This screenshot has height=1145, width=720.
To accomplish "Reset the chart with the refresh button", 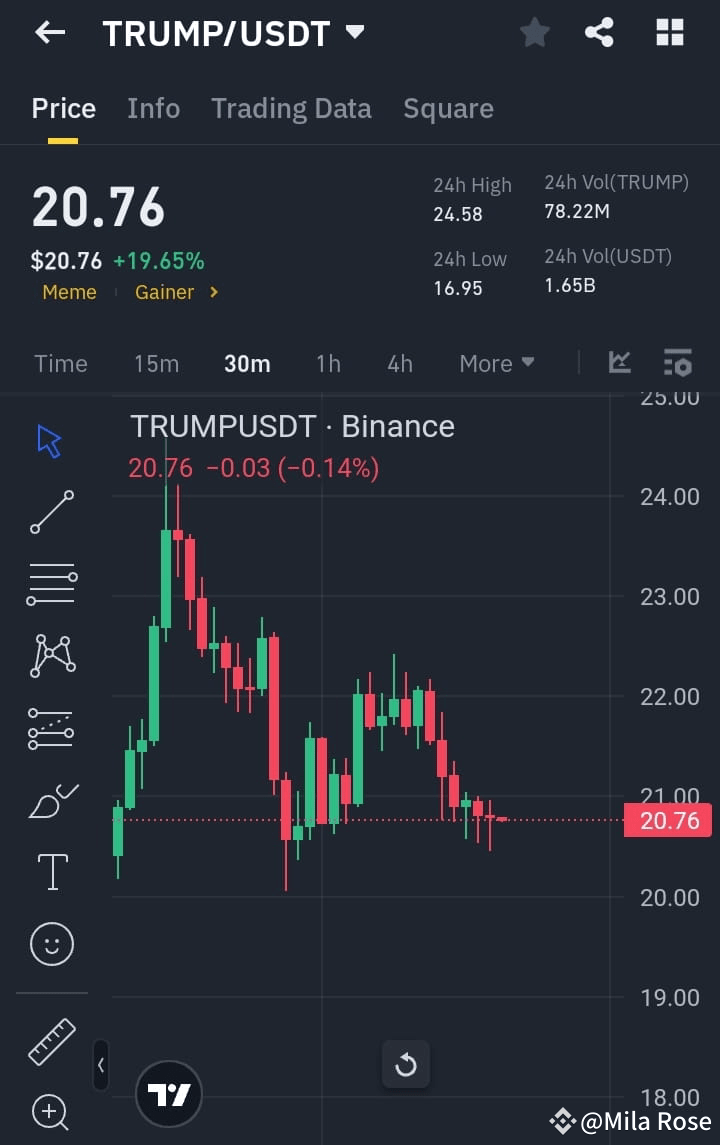I will point(406,1066).
